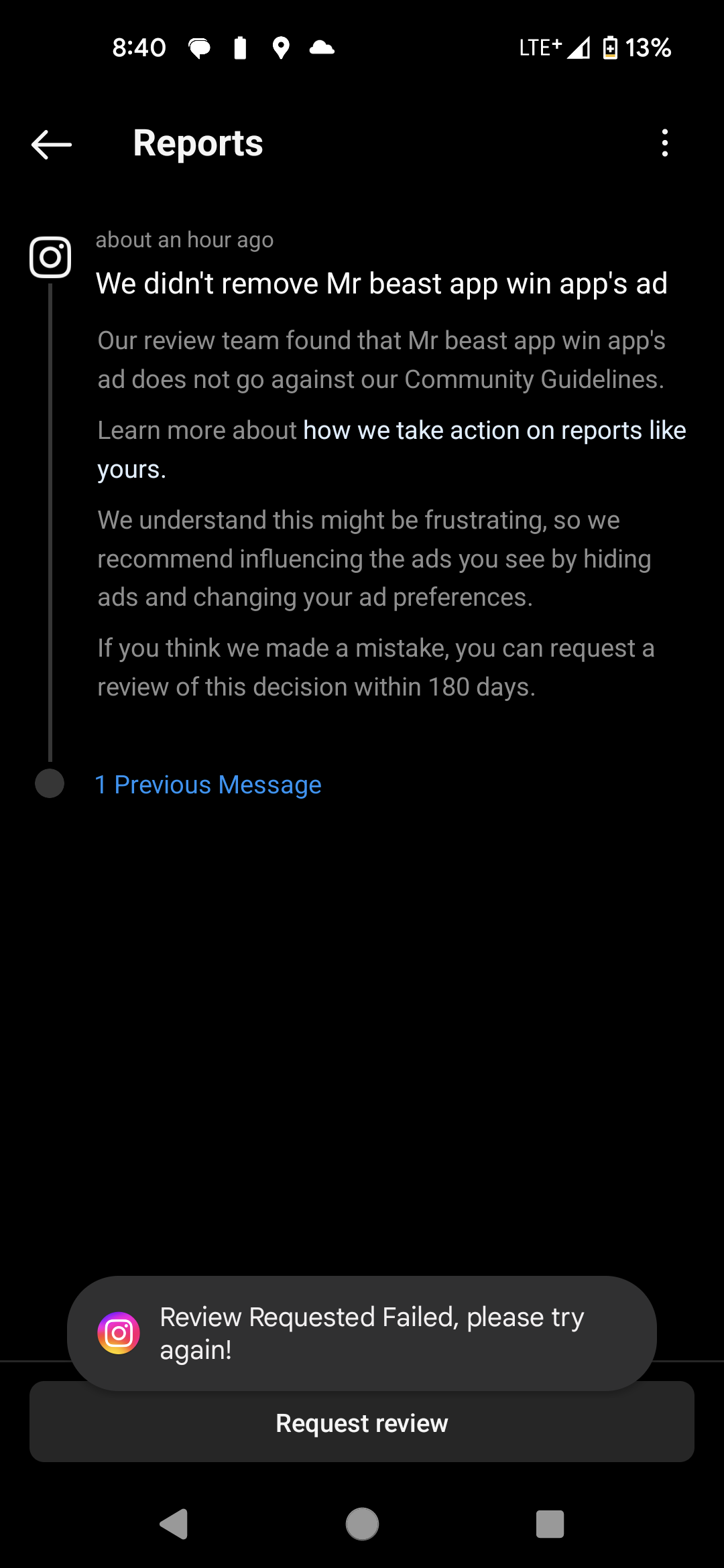
Task: Expand the 1 Previous Message link
Action: [208, 785]
